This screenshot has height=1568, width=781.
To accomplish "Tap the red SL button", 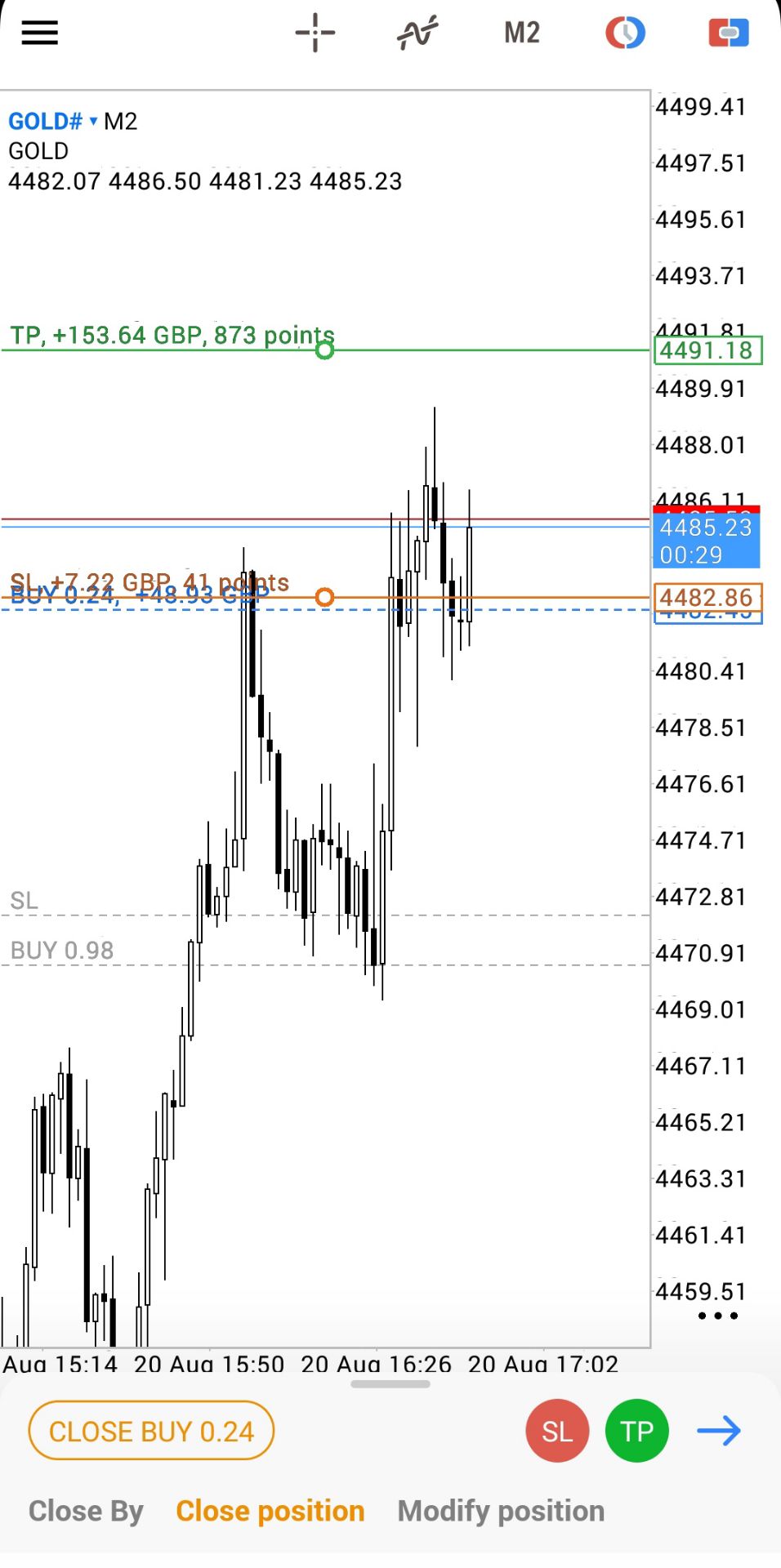I will coord(557,1431).
